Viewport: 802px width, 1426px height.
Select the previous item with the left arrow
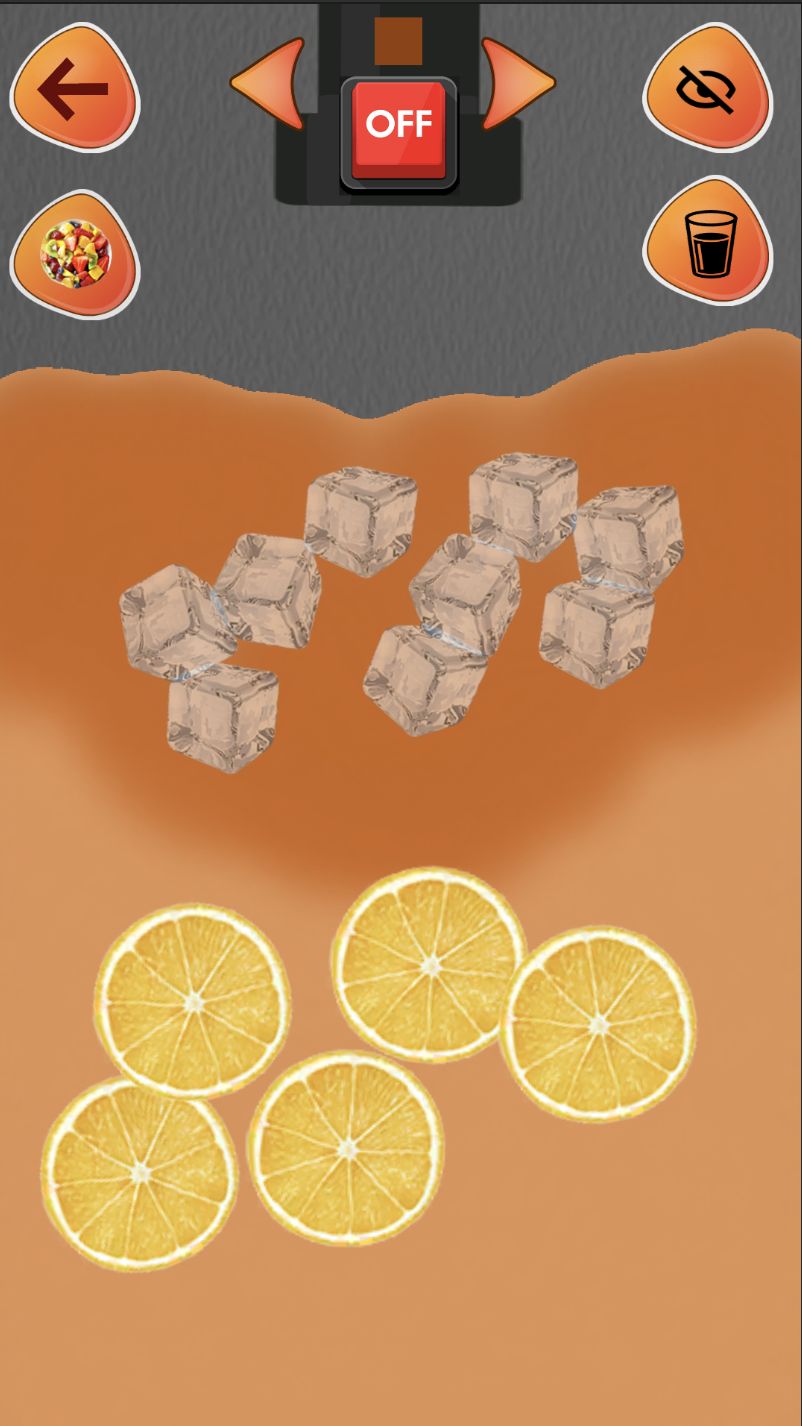click(272, 83)
